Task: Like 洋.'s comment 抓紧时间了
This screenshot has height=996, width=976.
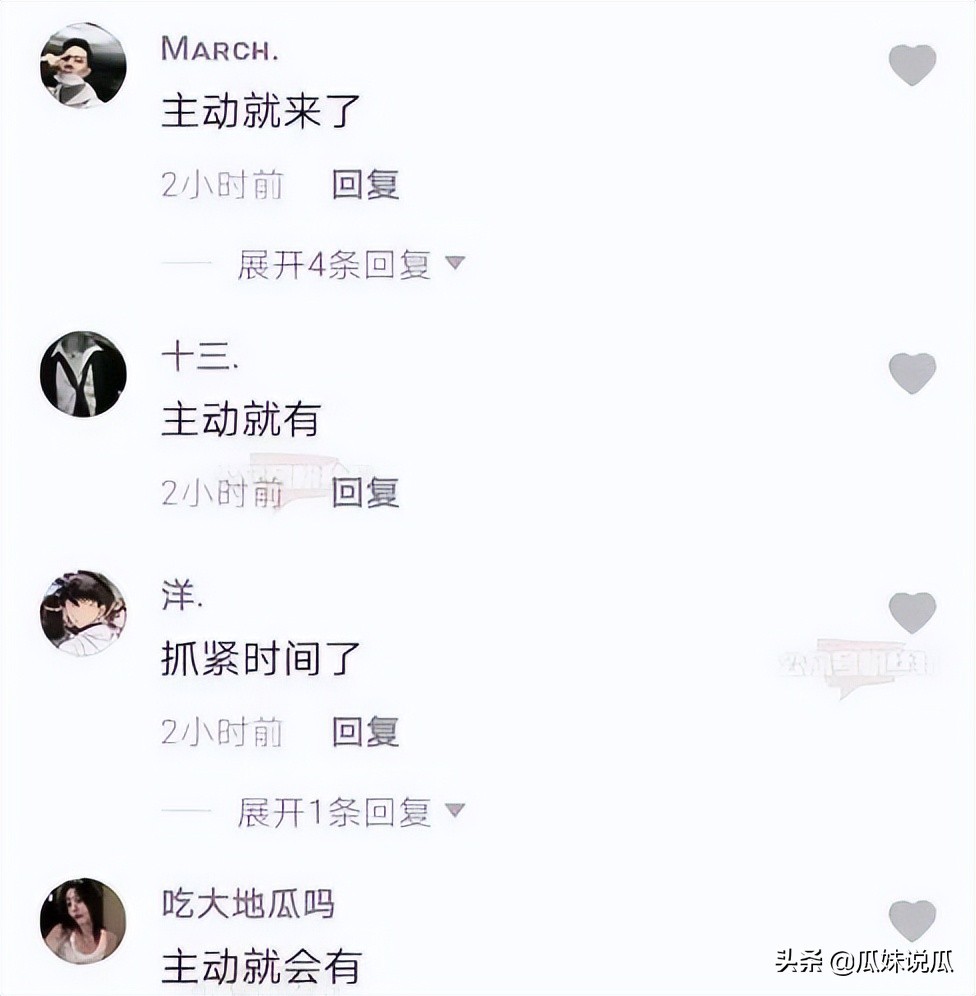Action: click(x=912, y=612)
